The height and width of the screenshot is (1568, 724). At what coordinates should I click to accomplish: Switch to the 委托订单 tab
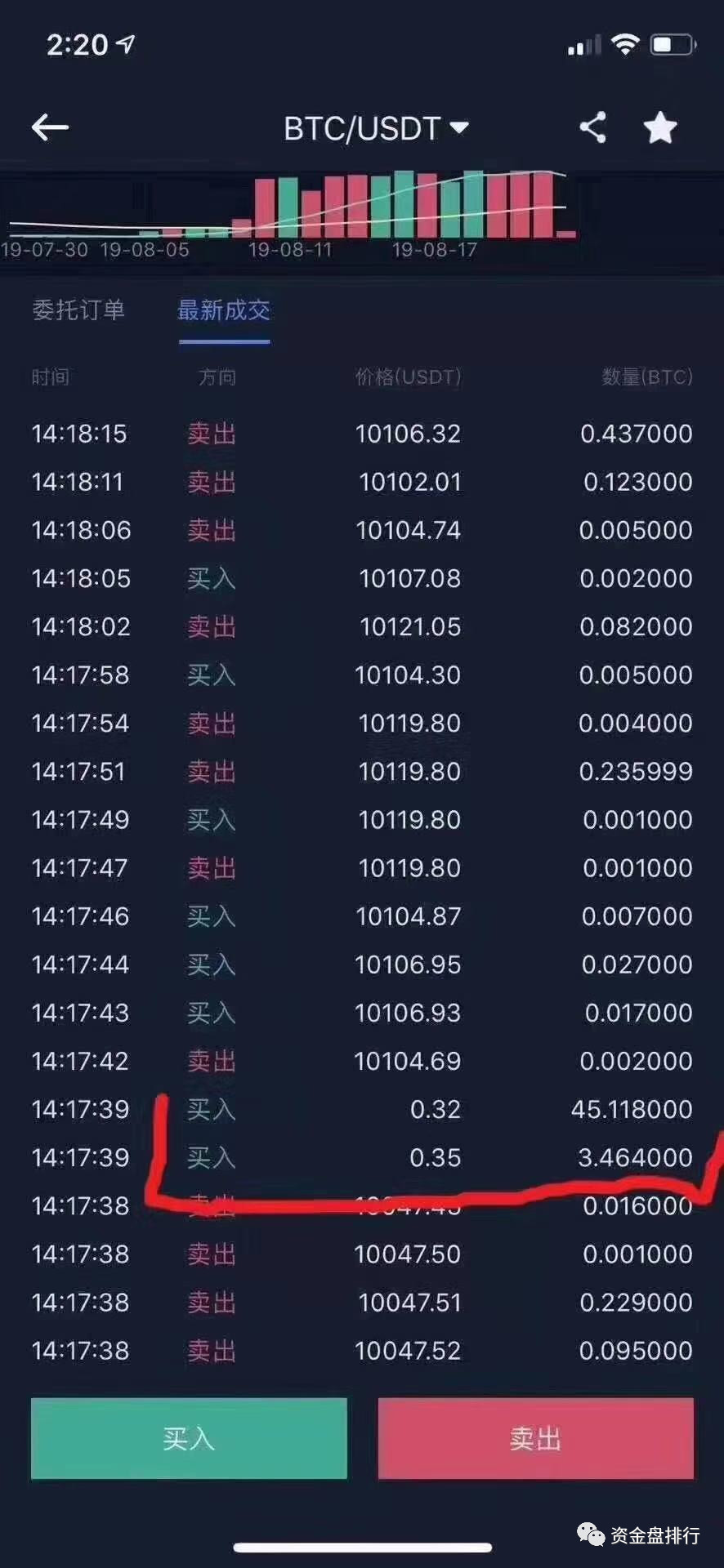tap(78, 310)
